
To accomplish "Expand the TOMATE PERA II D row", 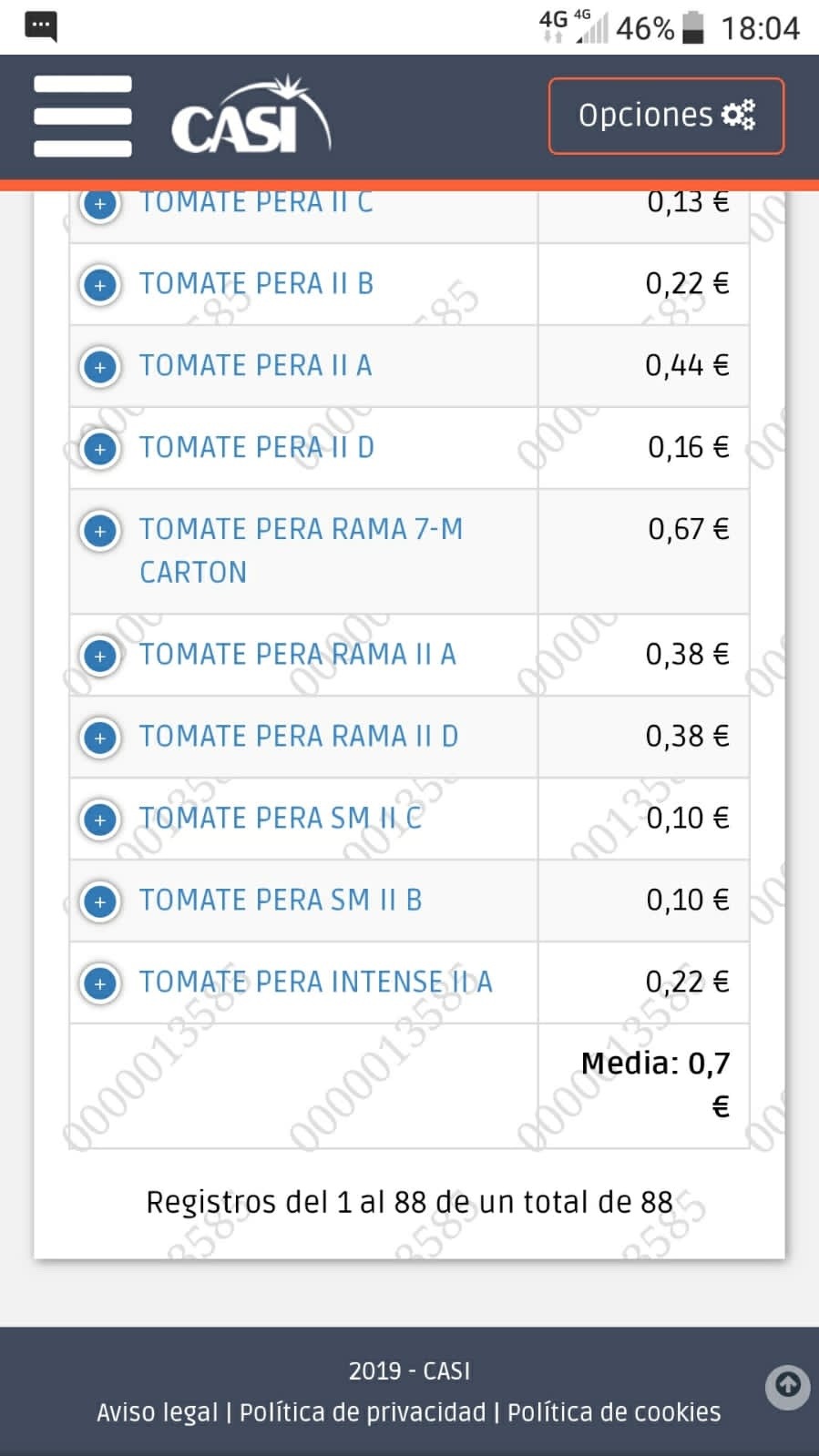I will click(x=100, y=449).
